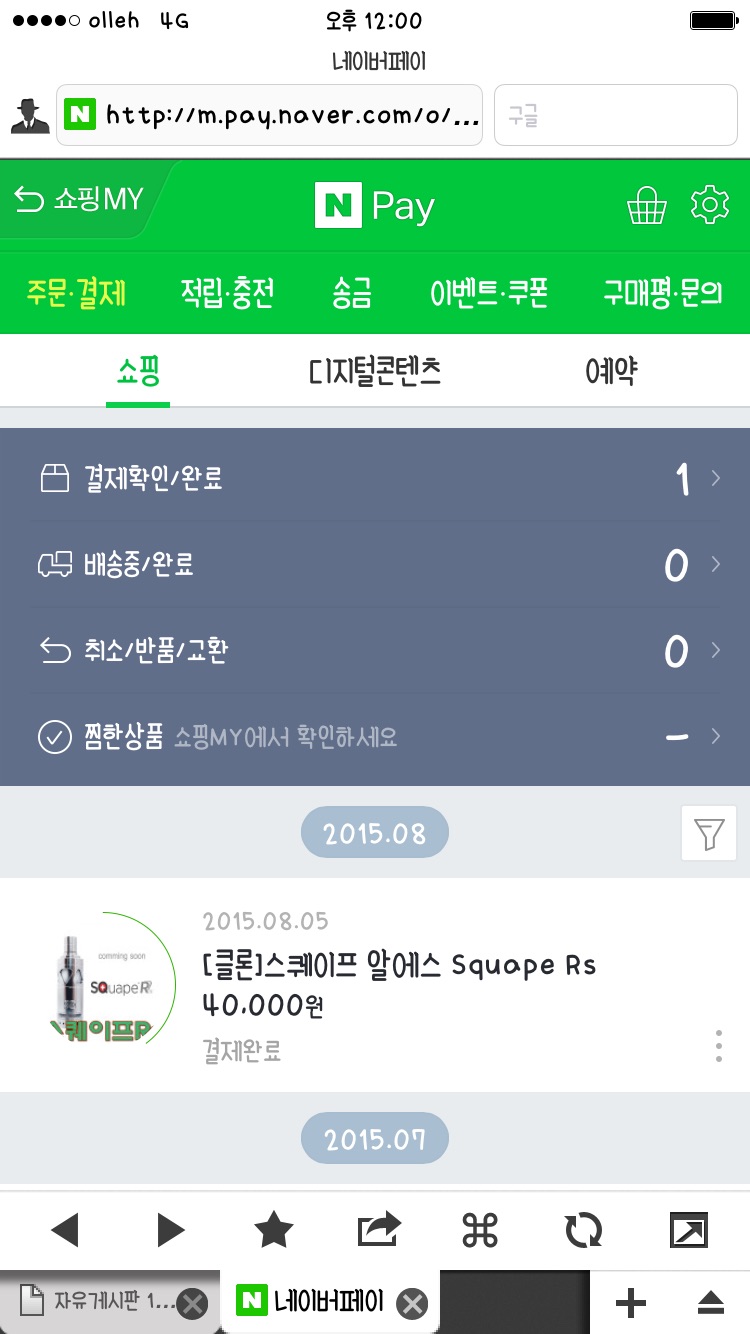750x1334 pixels.
Task: Reload the page in the browser toolbar
Action: (x=583, y=1230)
